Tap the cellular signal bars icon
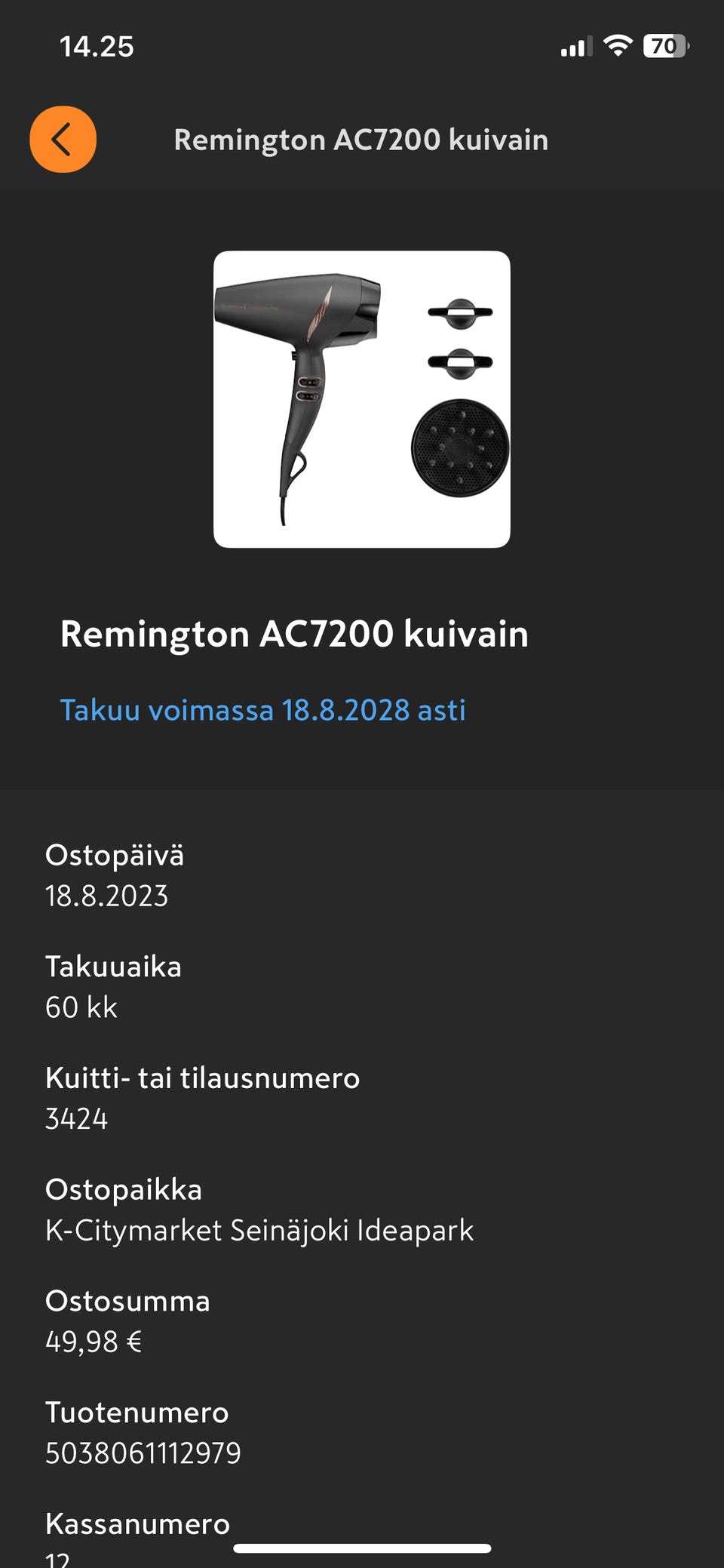Screen dimensions: 724x1568 coord(576,48)
